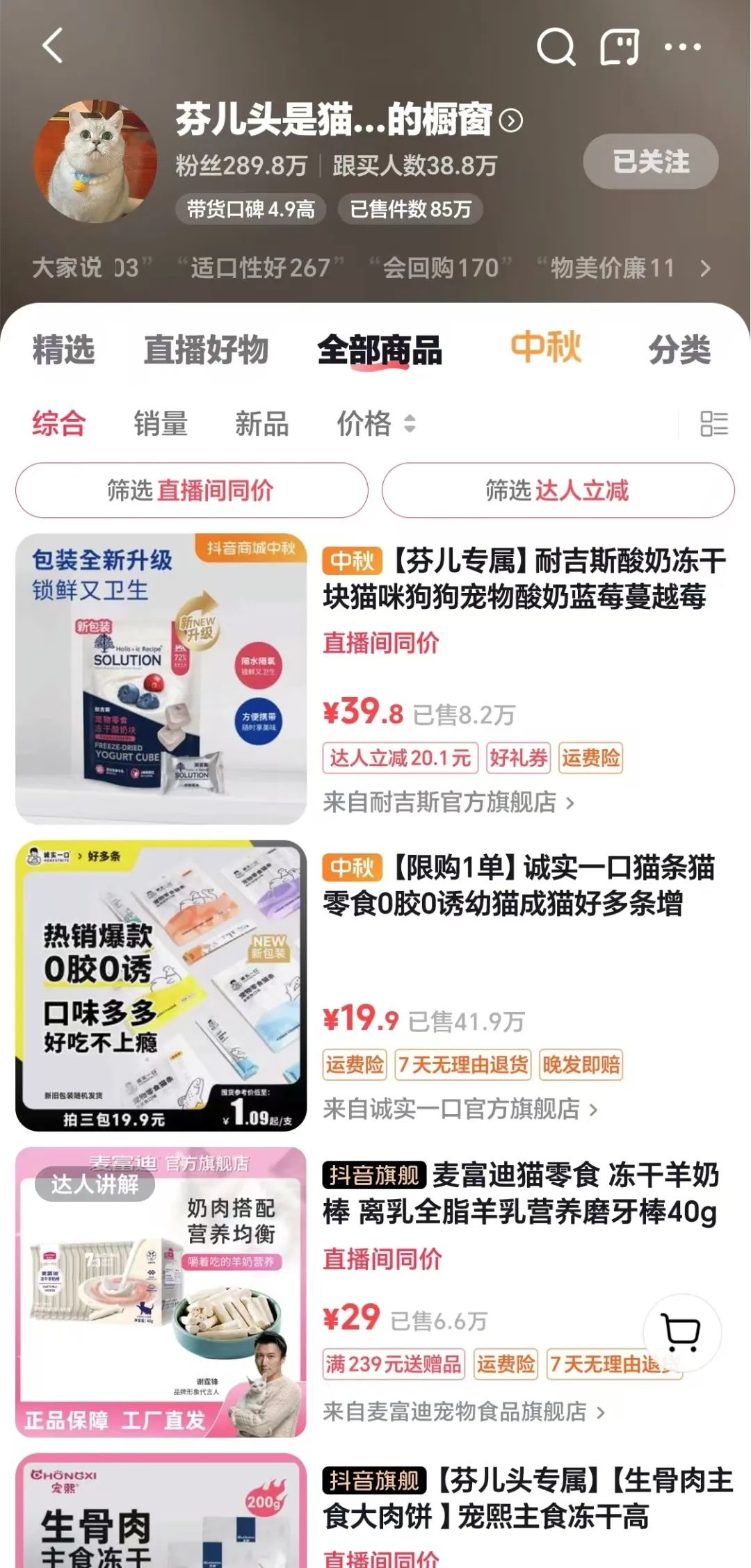Go back using the top-left arrow

point(53,46)
